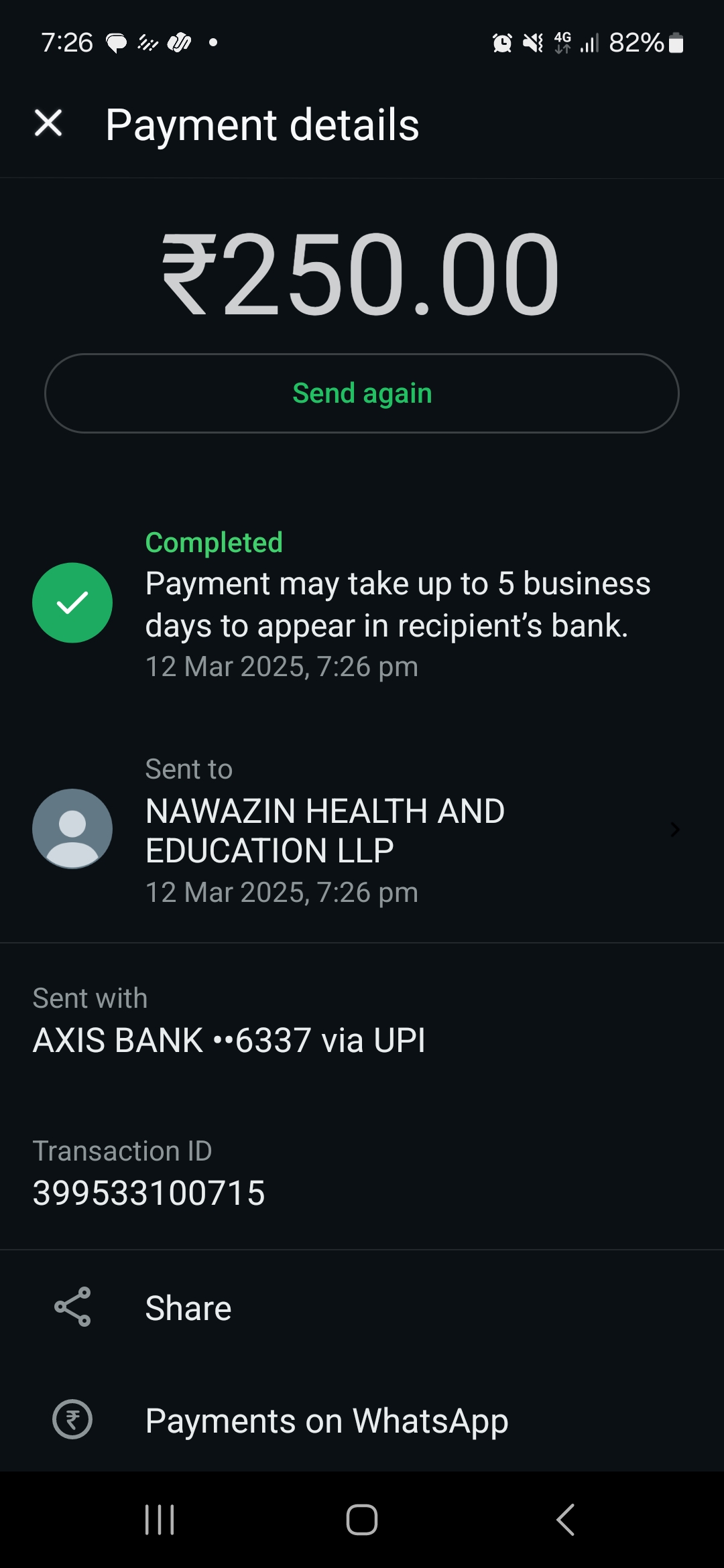The height and width of the screenshot is (1568, 724).
Task: Go to the phone home screen
Action: tap(362, 1519)
